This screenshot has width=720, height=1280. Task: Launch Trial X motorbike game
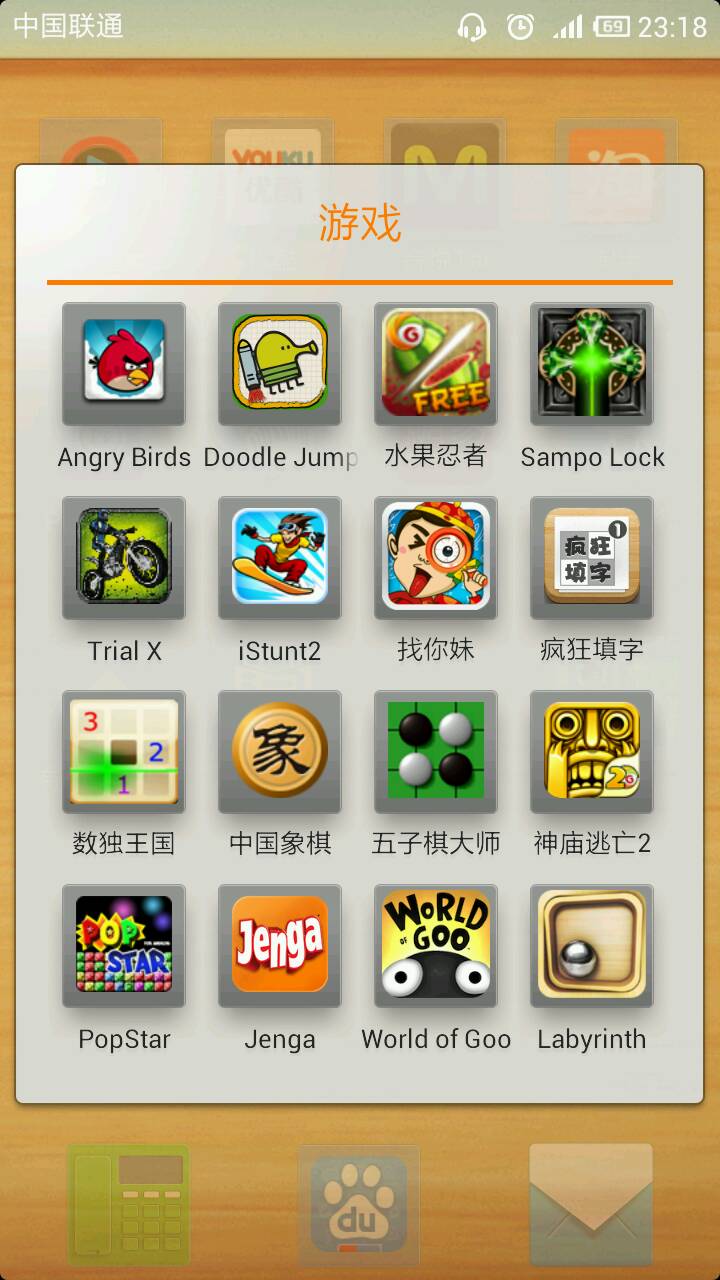124,557
